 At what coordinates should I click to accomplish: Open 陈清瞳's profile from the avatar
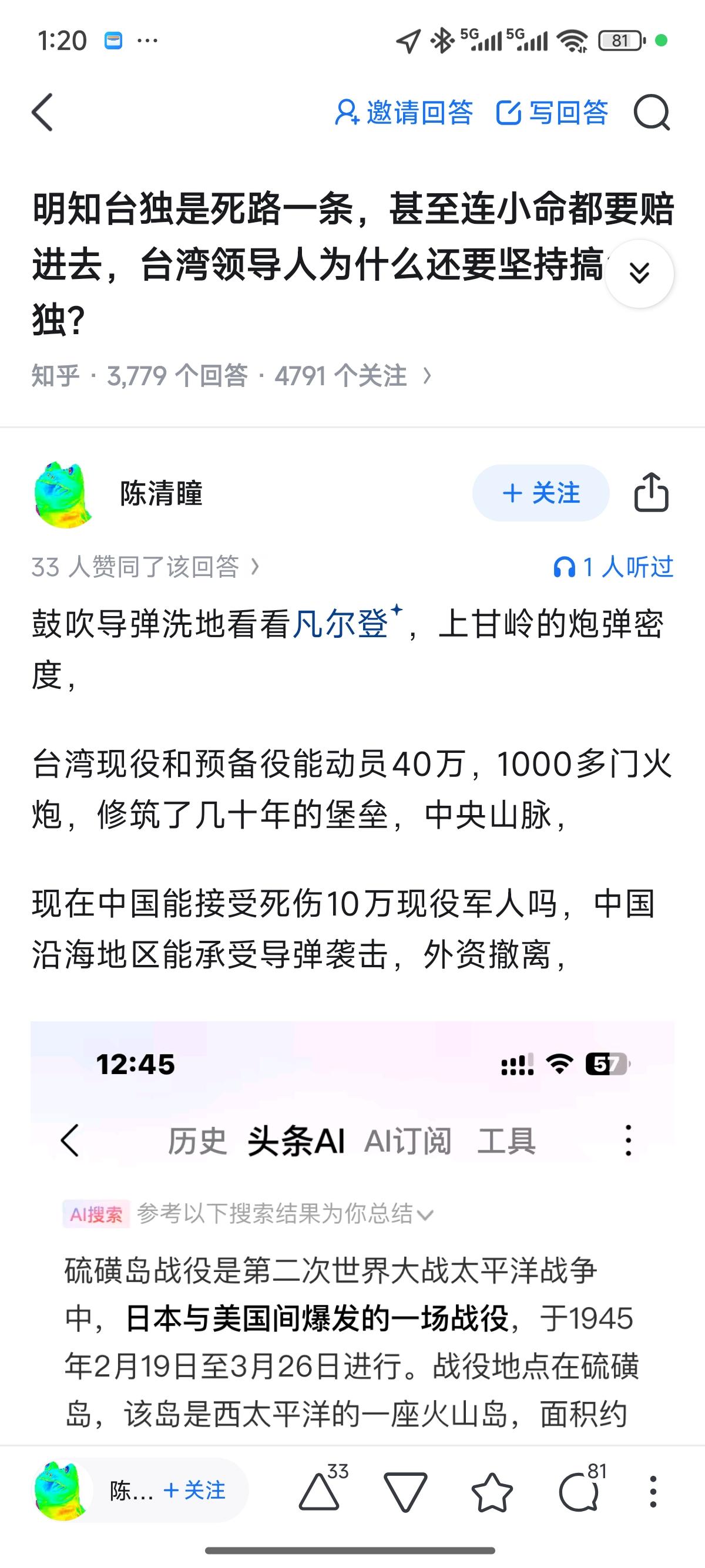pyautogui.click(x=63, y=494)
